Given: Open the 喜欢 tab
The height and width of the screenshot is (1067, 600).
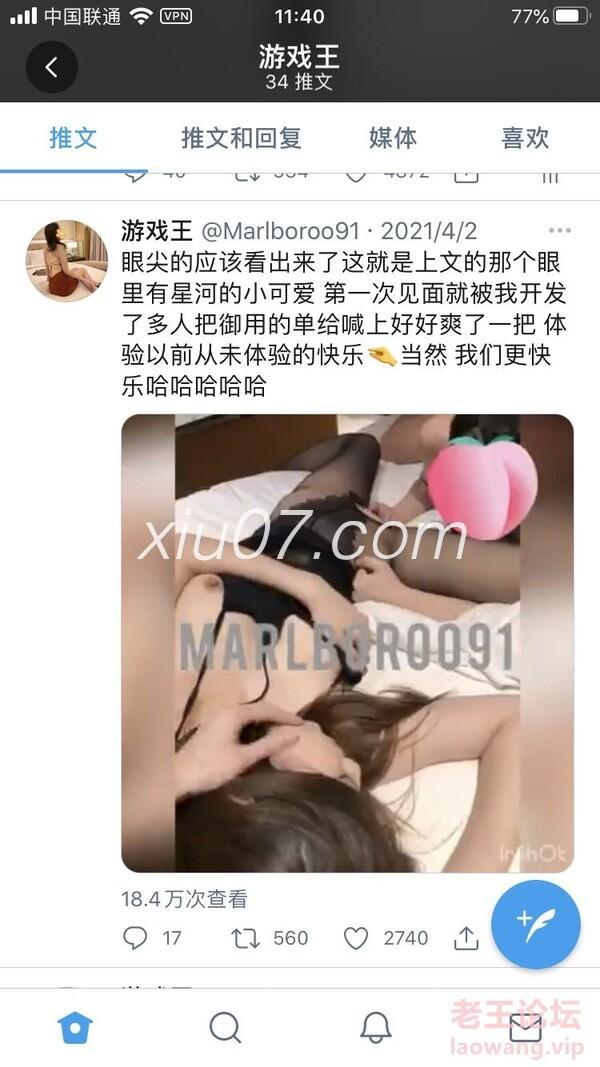Looking at the screenshot, I should (x=525, y=138).
